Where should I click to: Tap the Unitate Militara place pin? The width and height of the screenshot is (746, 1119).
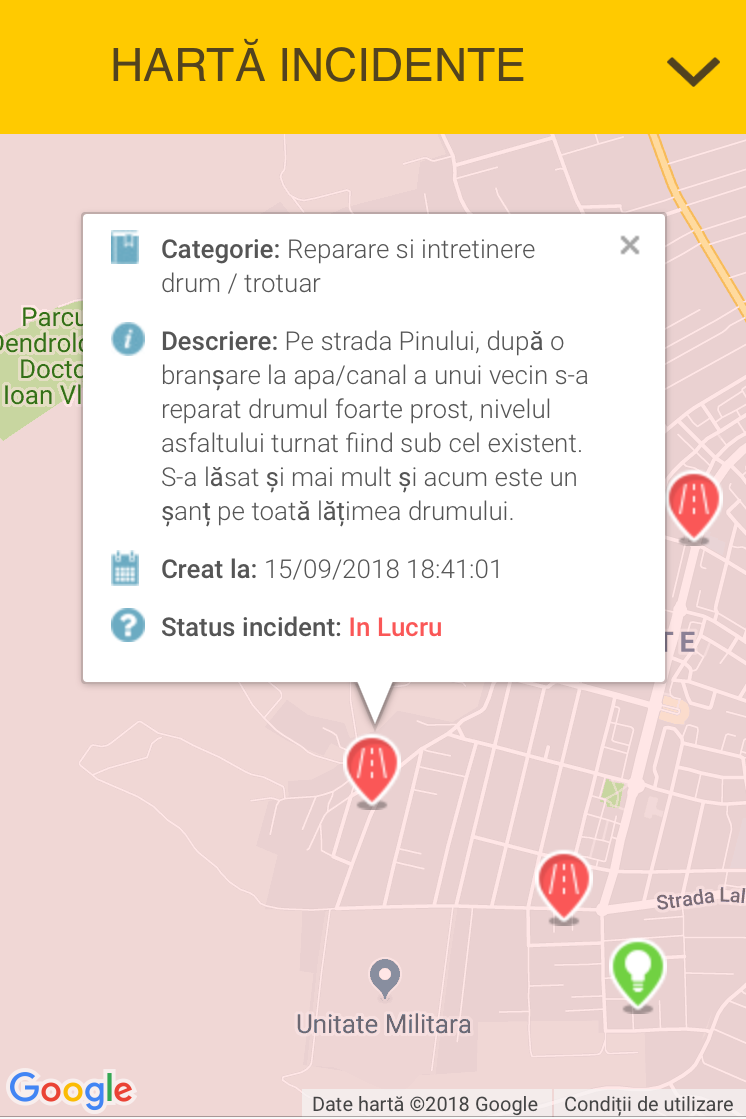click(384, 977)
